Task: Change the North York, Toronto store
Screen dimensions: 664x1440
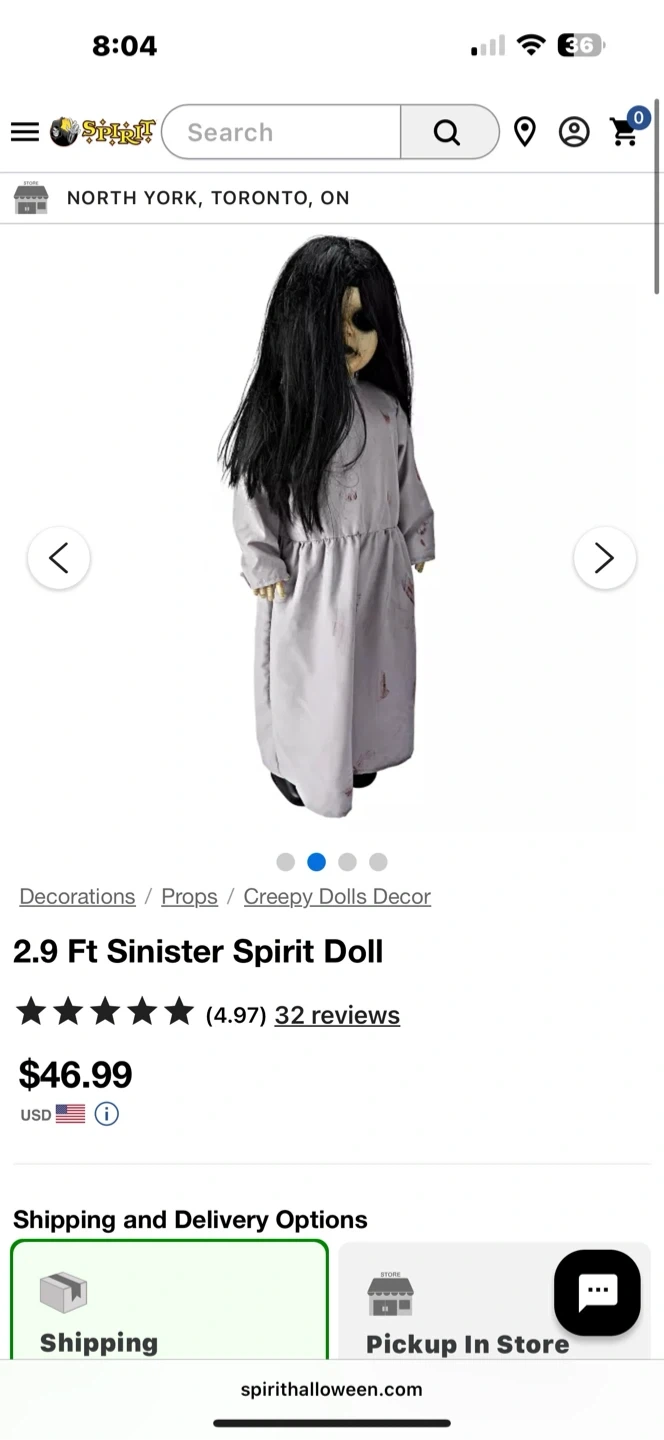Action: 208,198
